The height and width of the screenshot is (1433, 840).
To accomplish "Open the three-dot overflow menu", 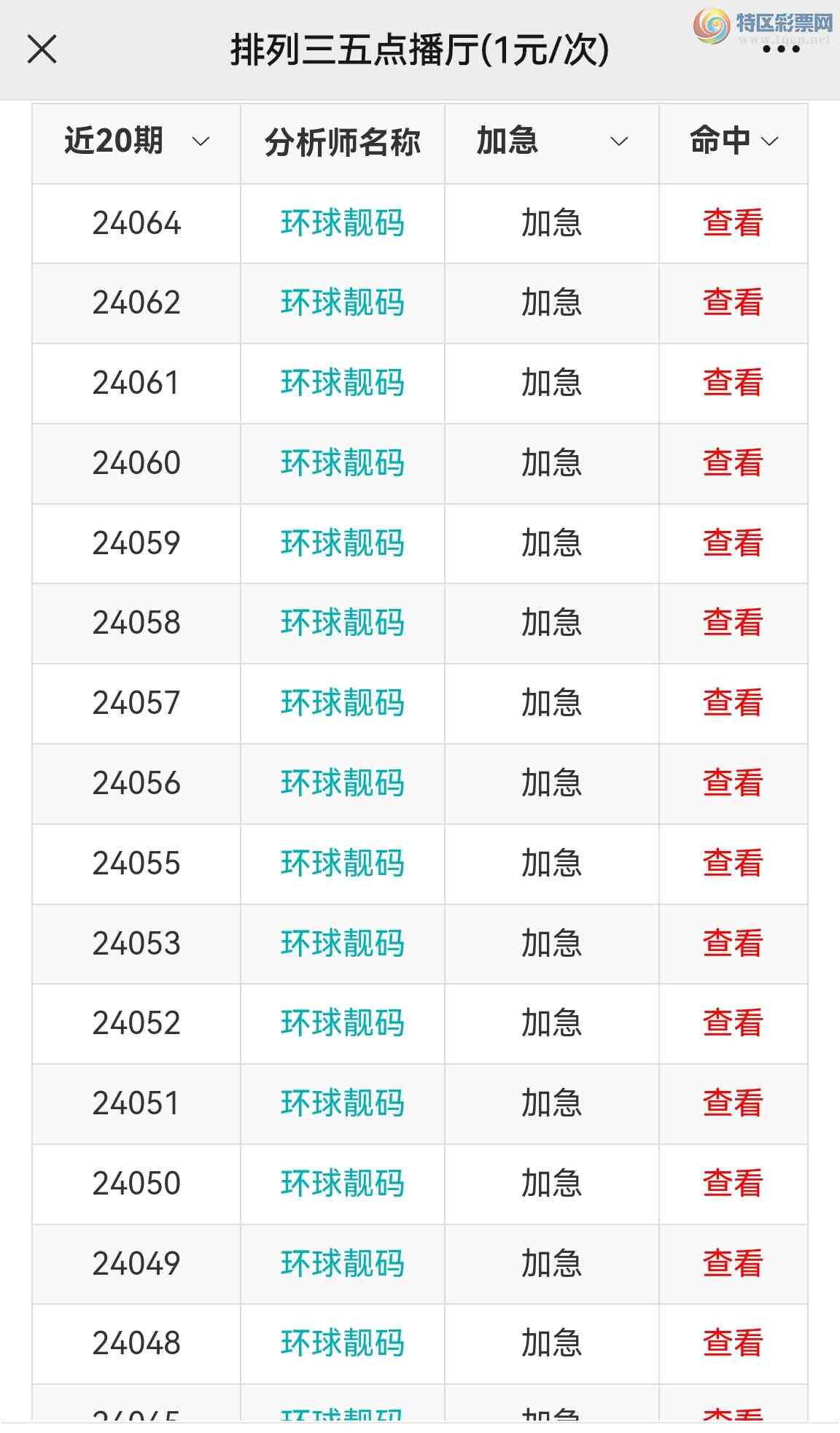I will pos(781,50).
